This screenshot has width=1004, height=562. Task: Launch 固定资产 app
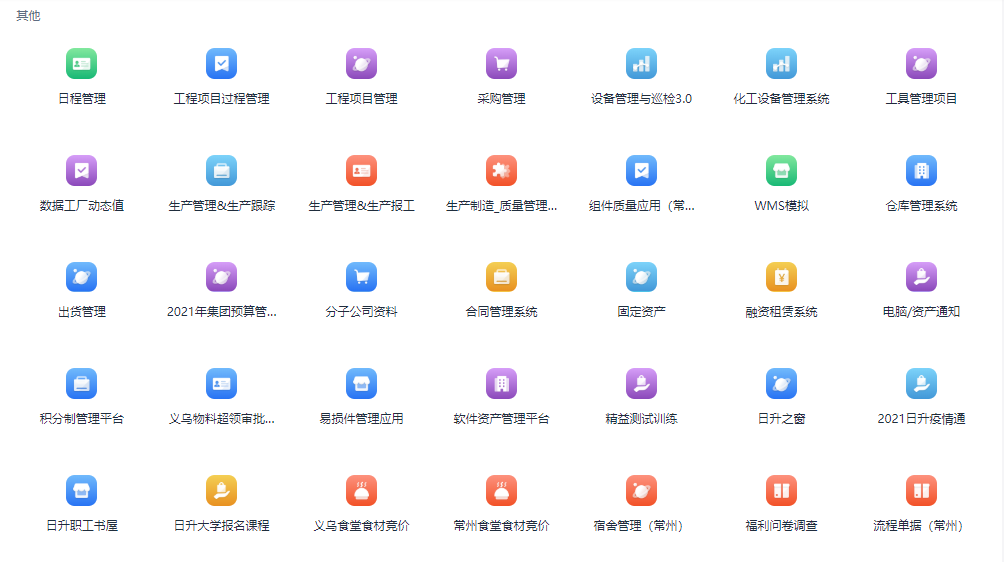click(642, 277)
